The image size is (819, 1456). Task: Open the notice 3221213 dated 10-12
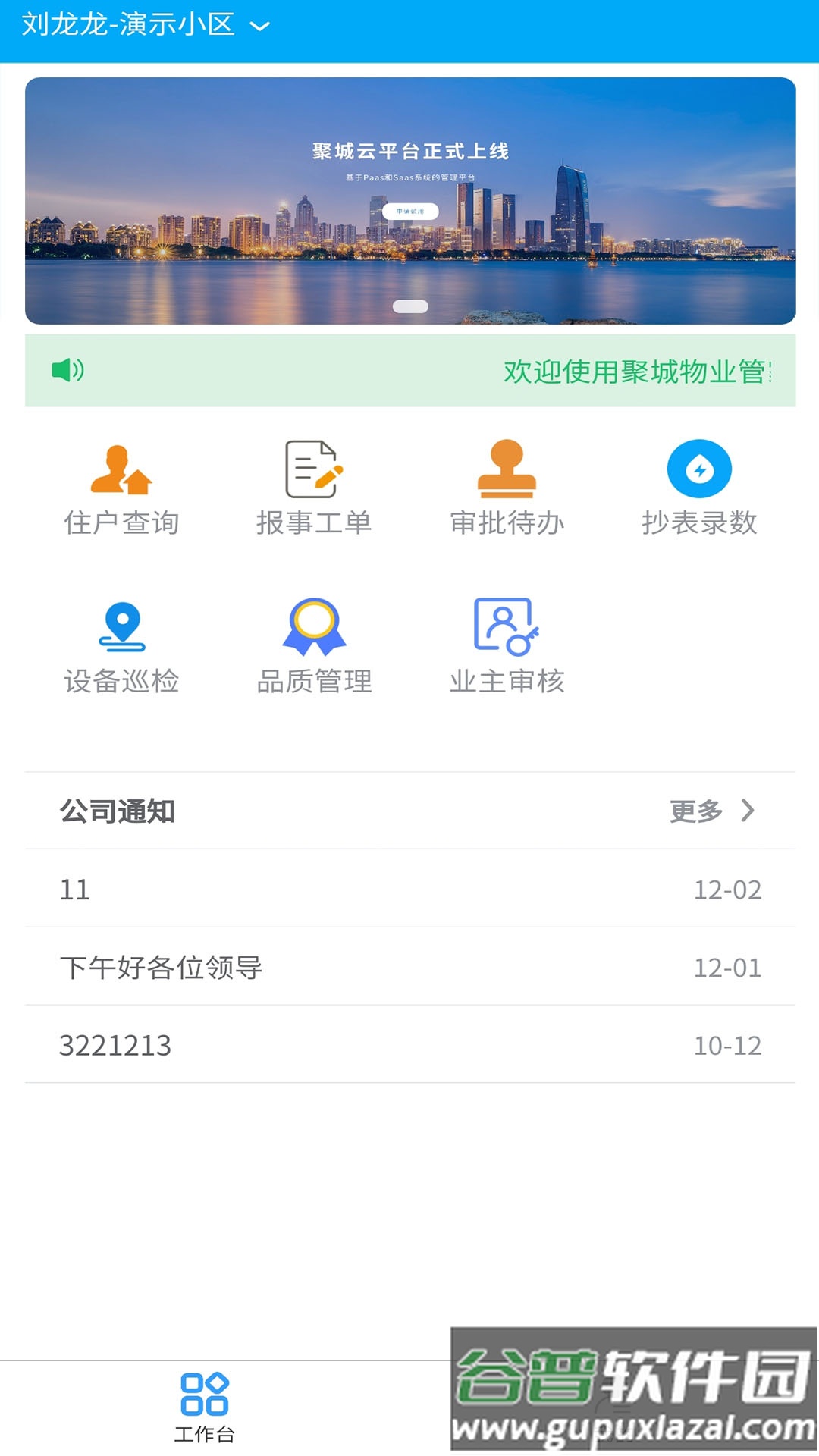118,1046
